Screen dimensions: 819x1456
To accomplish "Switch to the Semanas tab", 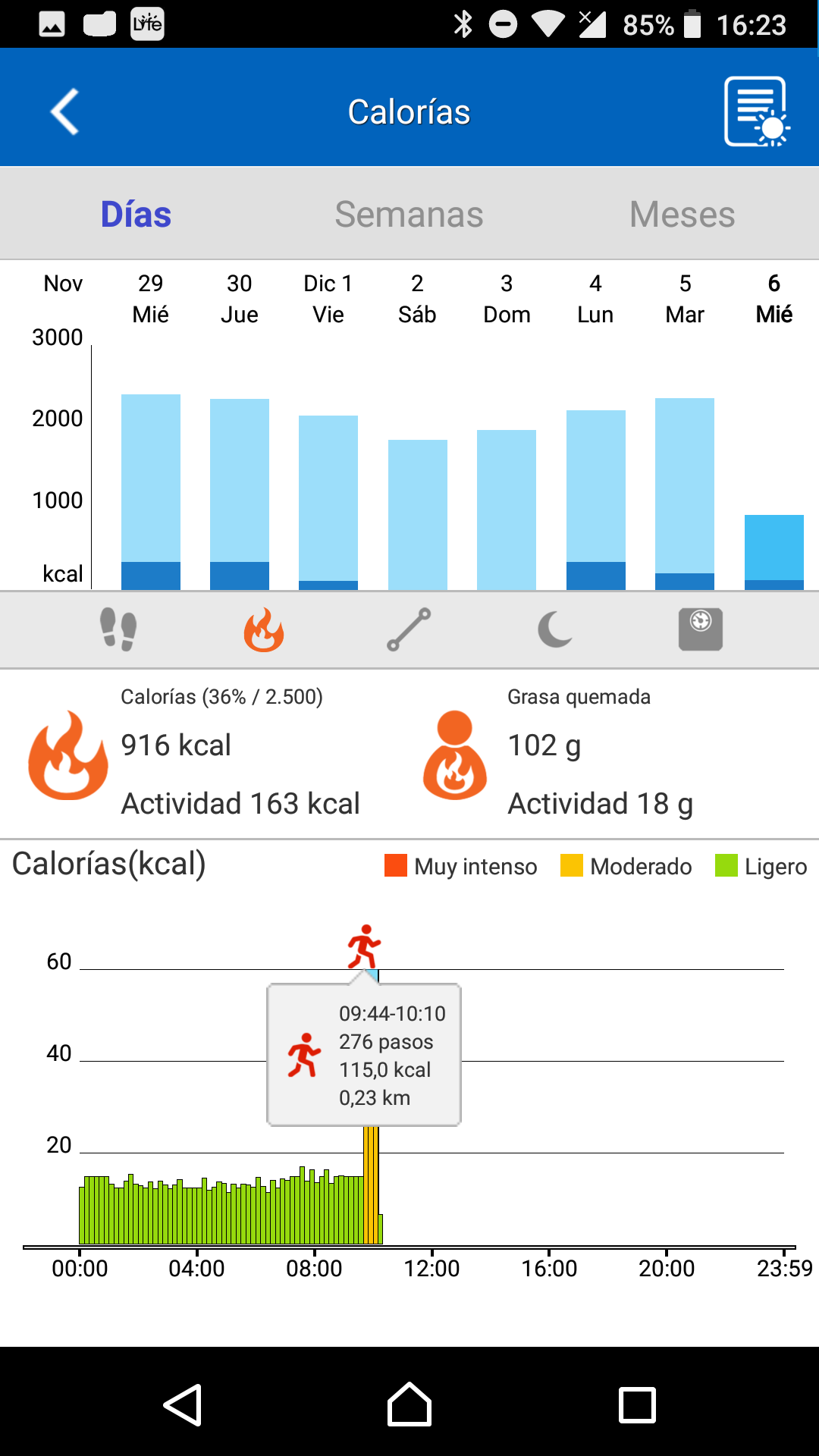I will [409, 214].
